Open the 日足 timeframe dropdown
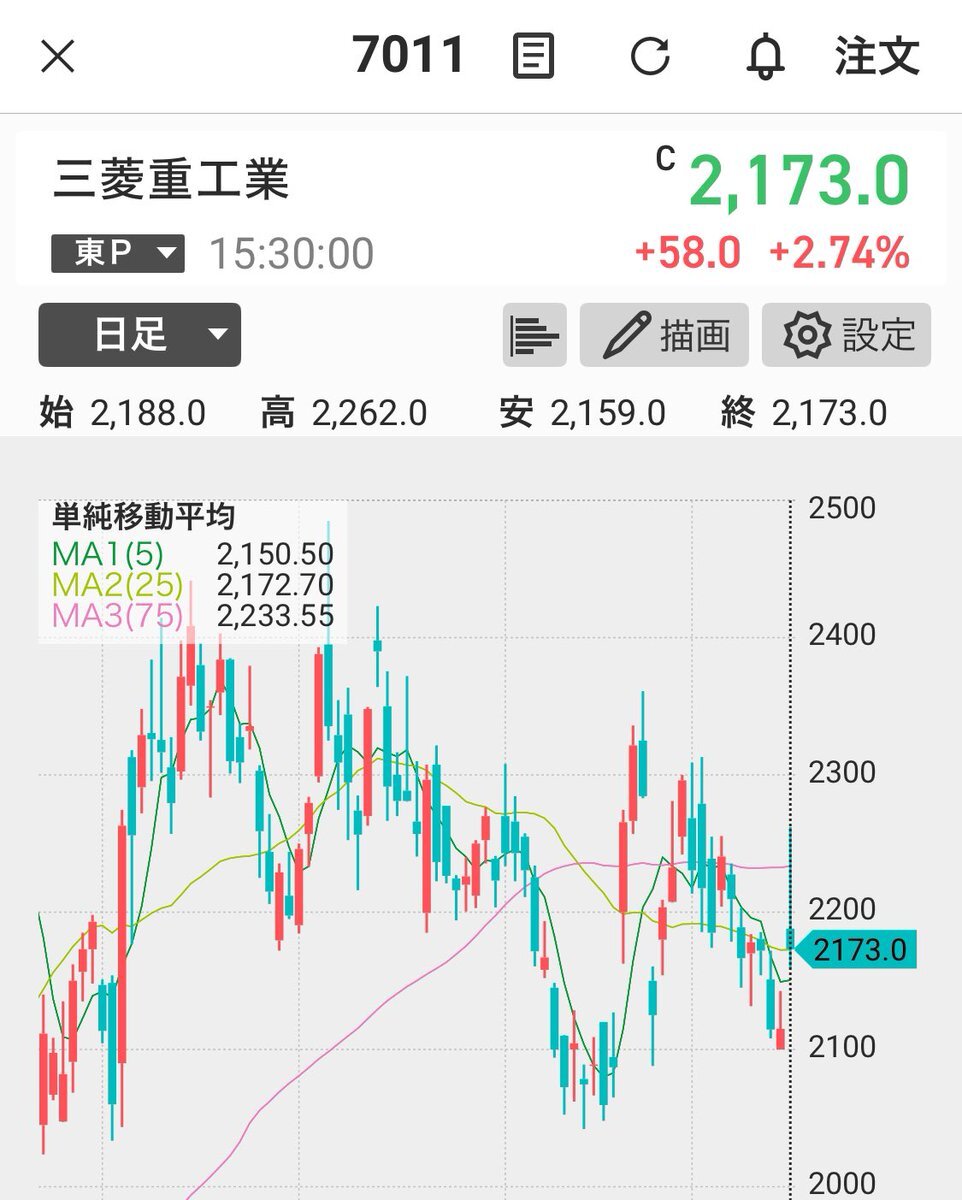The height and width of the screenshot is (1200, 962). [138, 335]
